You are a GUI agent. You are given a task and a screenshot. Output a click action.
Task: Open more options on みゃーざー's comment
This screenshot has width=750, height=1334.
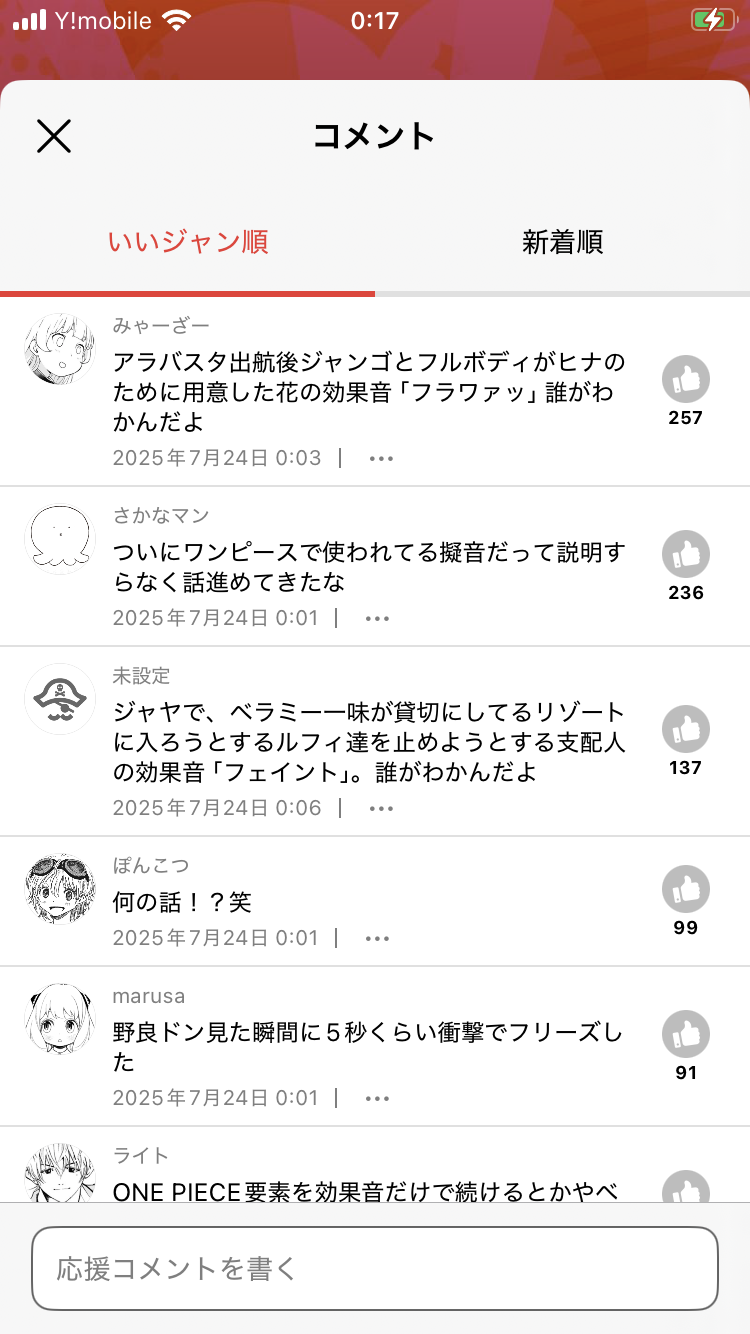tap(381, 459)
